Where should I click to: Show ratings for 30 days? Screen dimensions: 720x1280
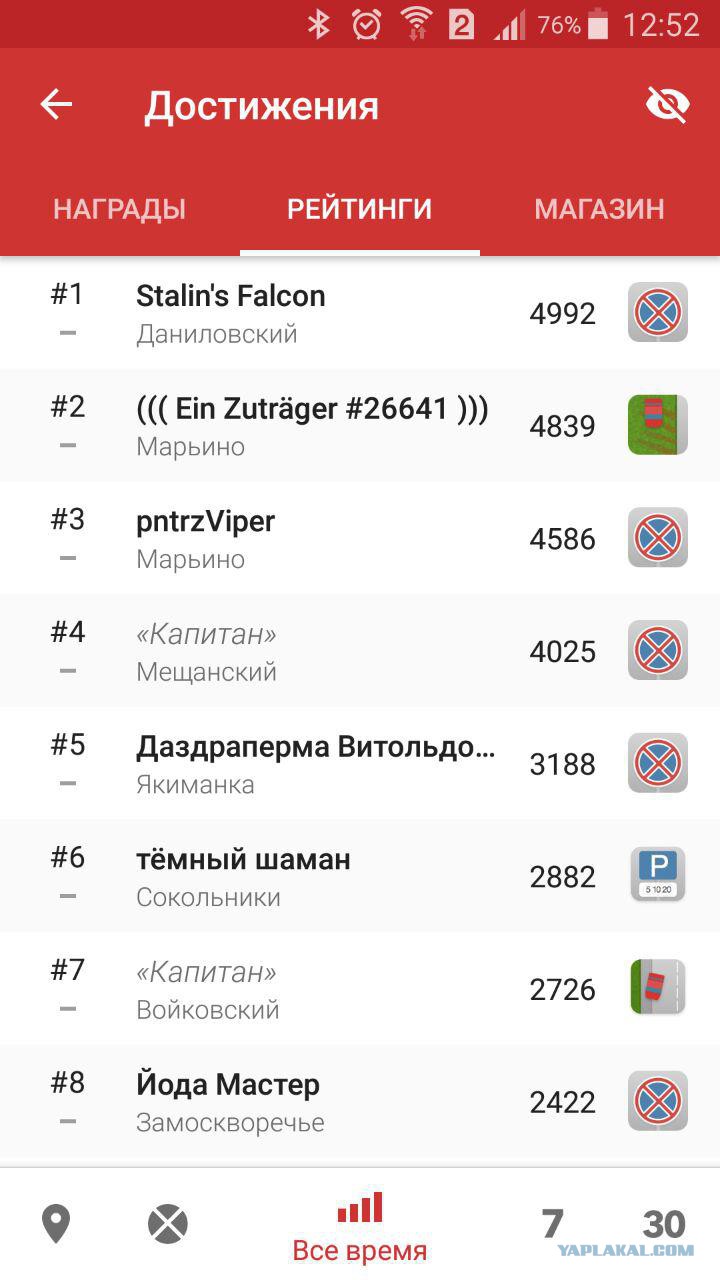coord(664,1224)
